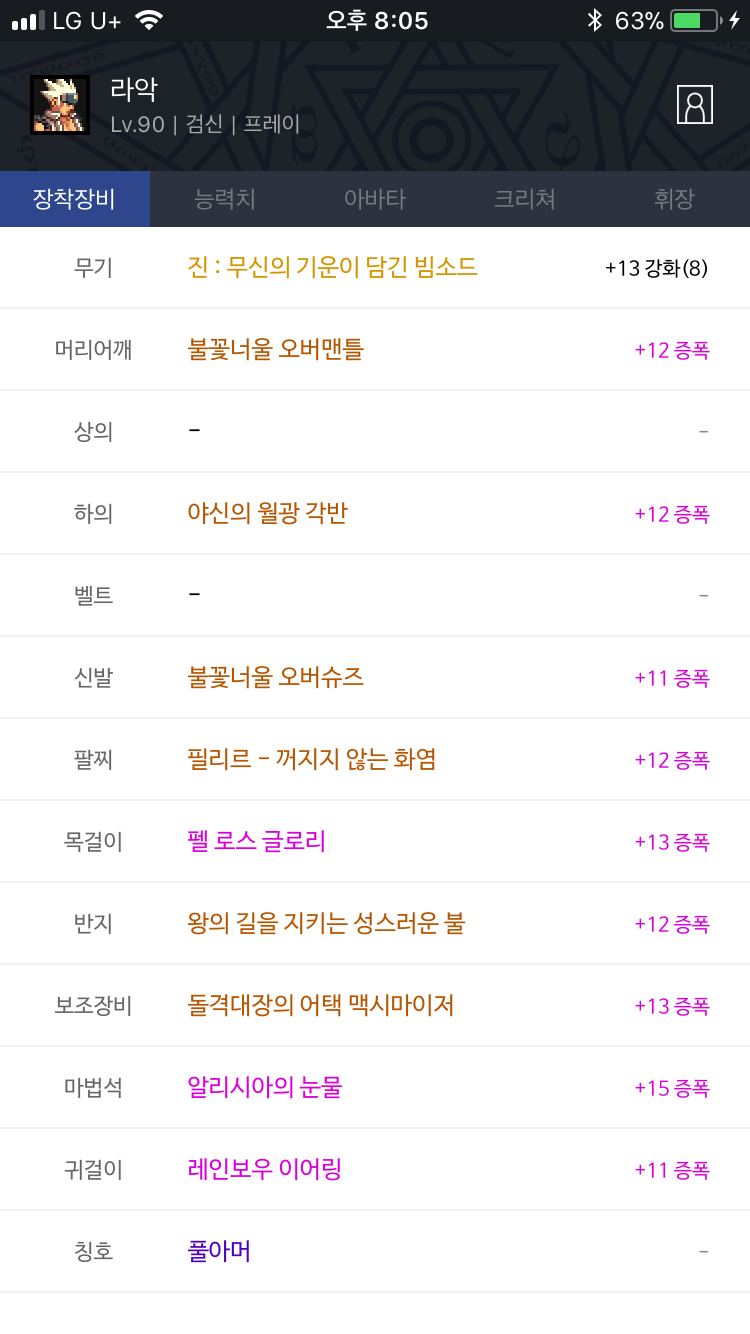Screen dimensions: 750x1334
Task: Switch to the 크리쳐 tab
Action: point(524,199)
